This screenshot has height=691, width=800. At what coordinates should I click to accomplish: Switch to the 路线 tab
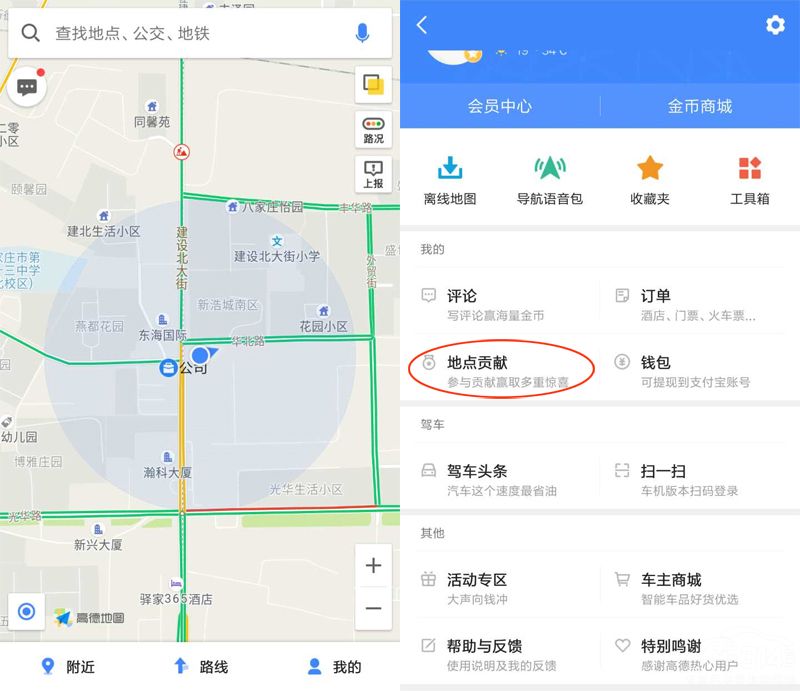click(200, 667)
